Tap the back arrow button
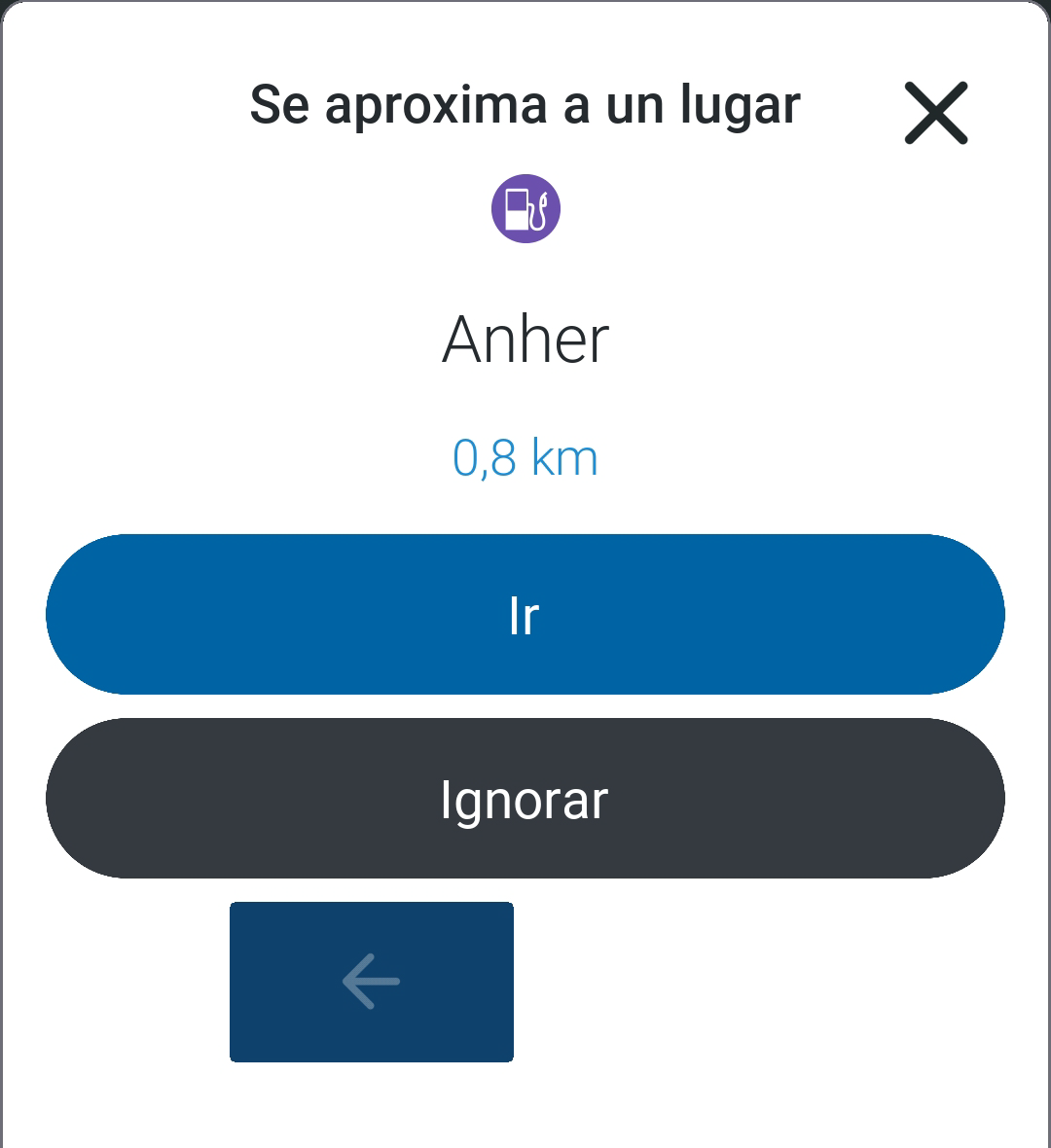Screen dimensions: 1051x1148 (371, 982)
